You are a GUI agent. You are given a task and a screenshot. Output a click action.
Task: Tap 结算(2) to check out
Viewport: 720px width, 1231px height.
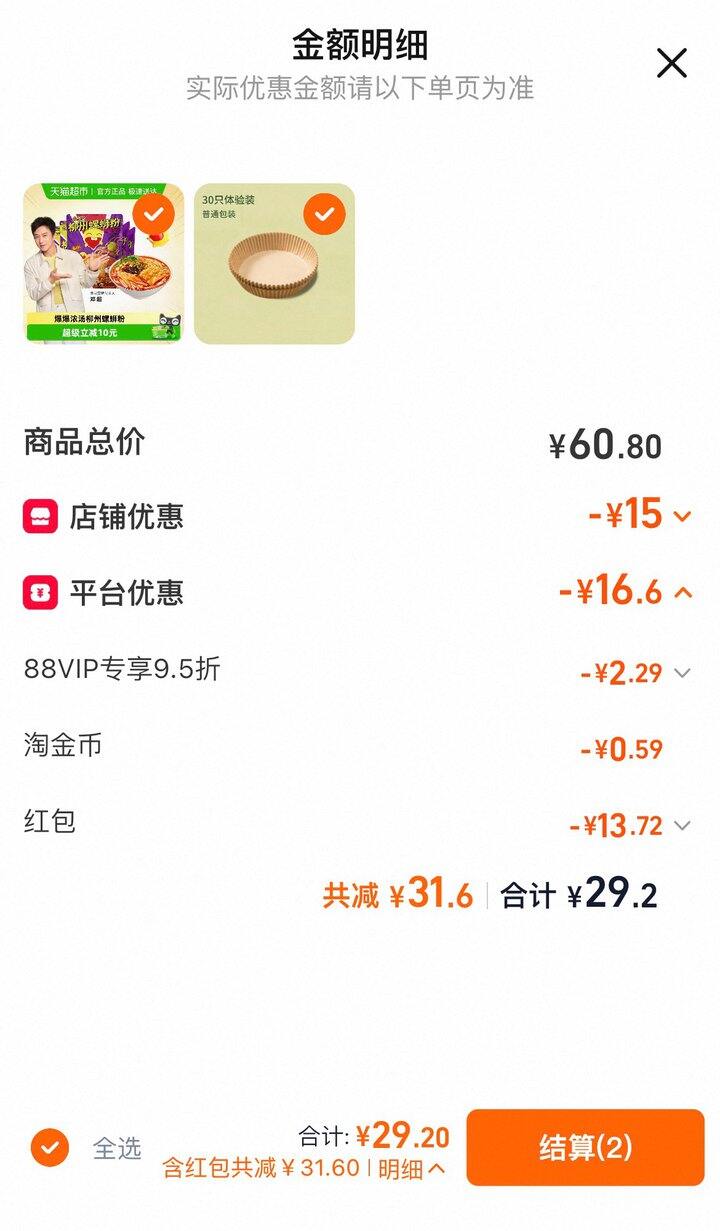point(585,1147)
